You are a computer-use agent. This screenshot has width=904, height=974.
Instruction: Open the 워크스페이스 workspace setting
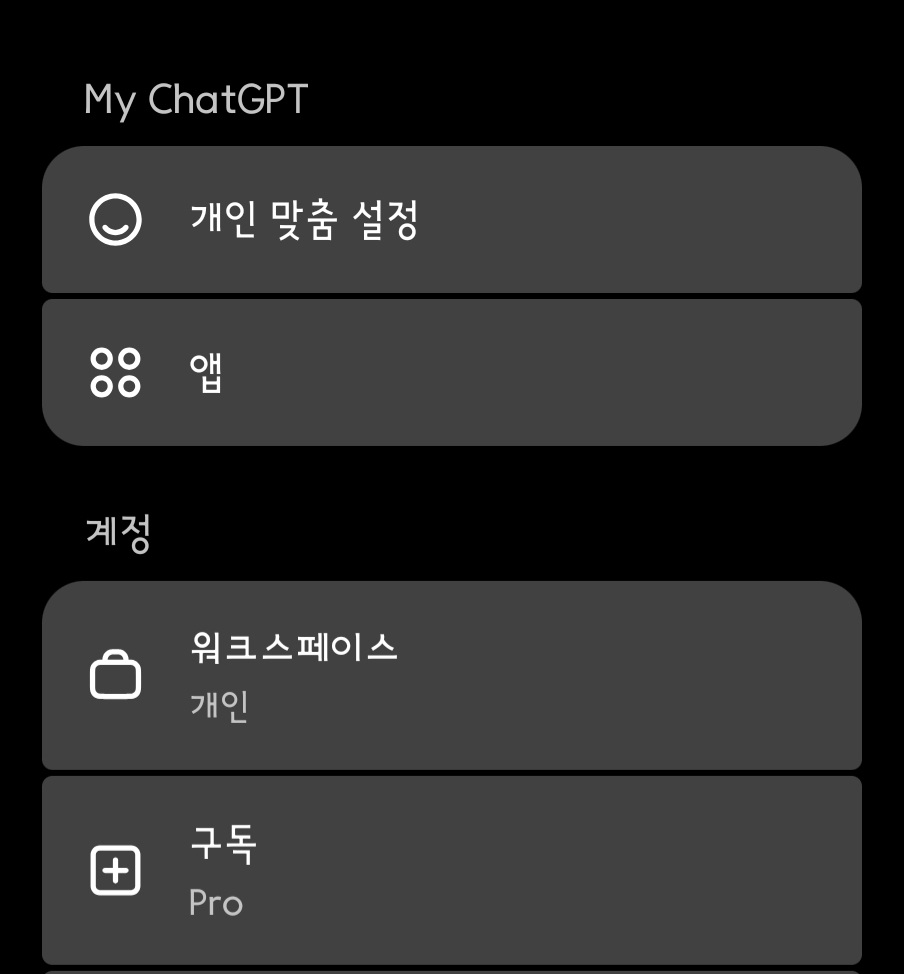[x=450, y=675]
